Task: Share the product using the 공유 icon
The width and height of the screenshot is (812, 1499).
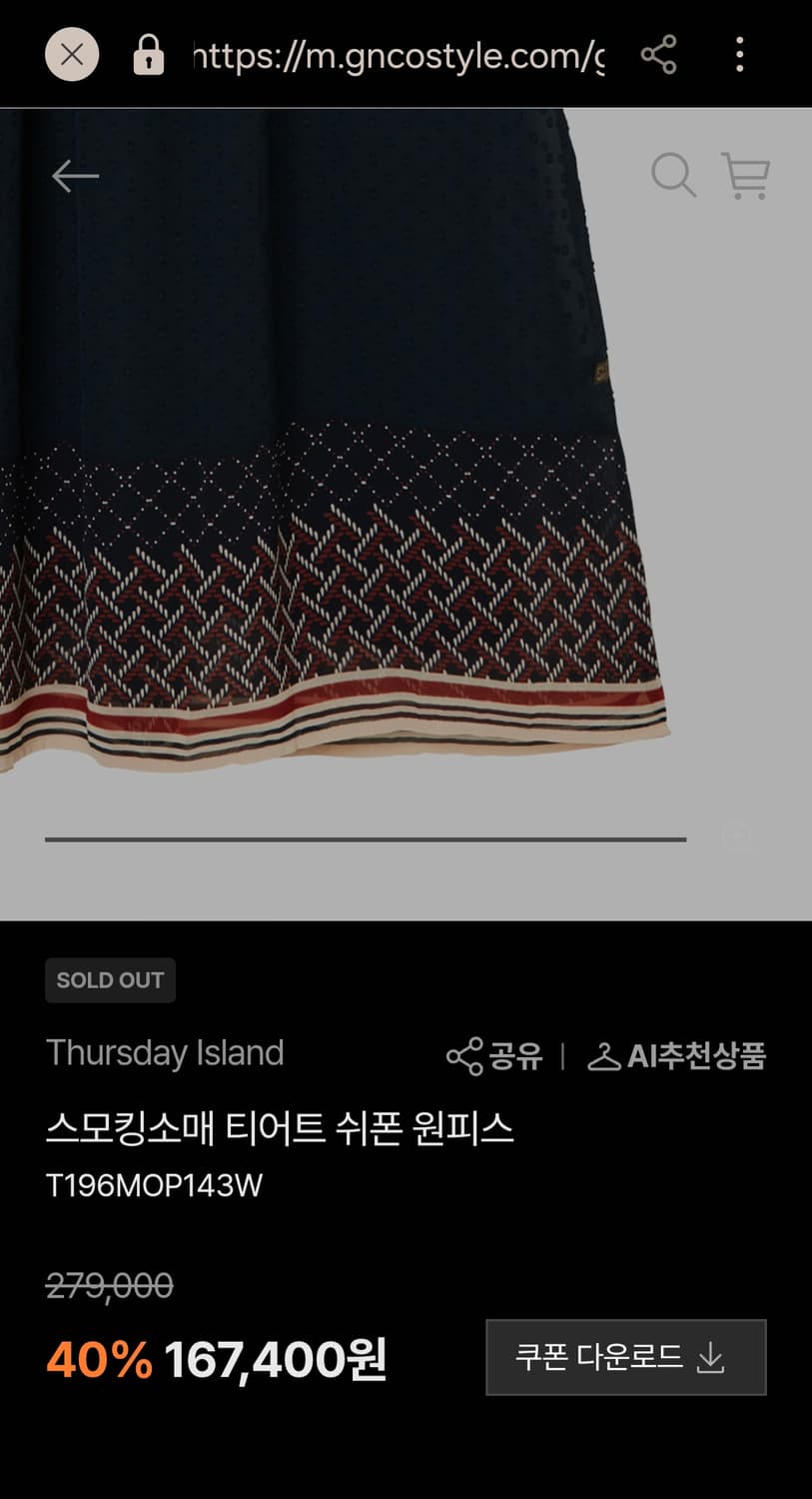Action: point(466,1054)
